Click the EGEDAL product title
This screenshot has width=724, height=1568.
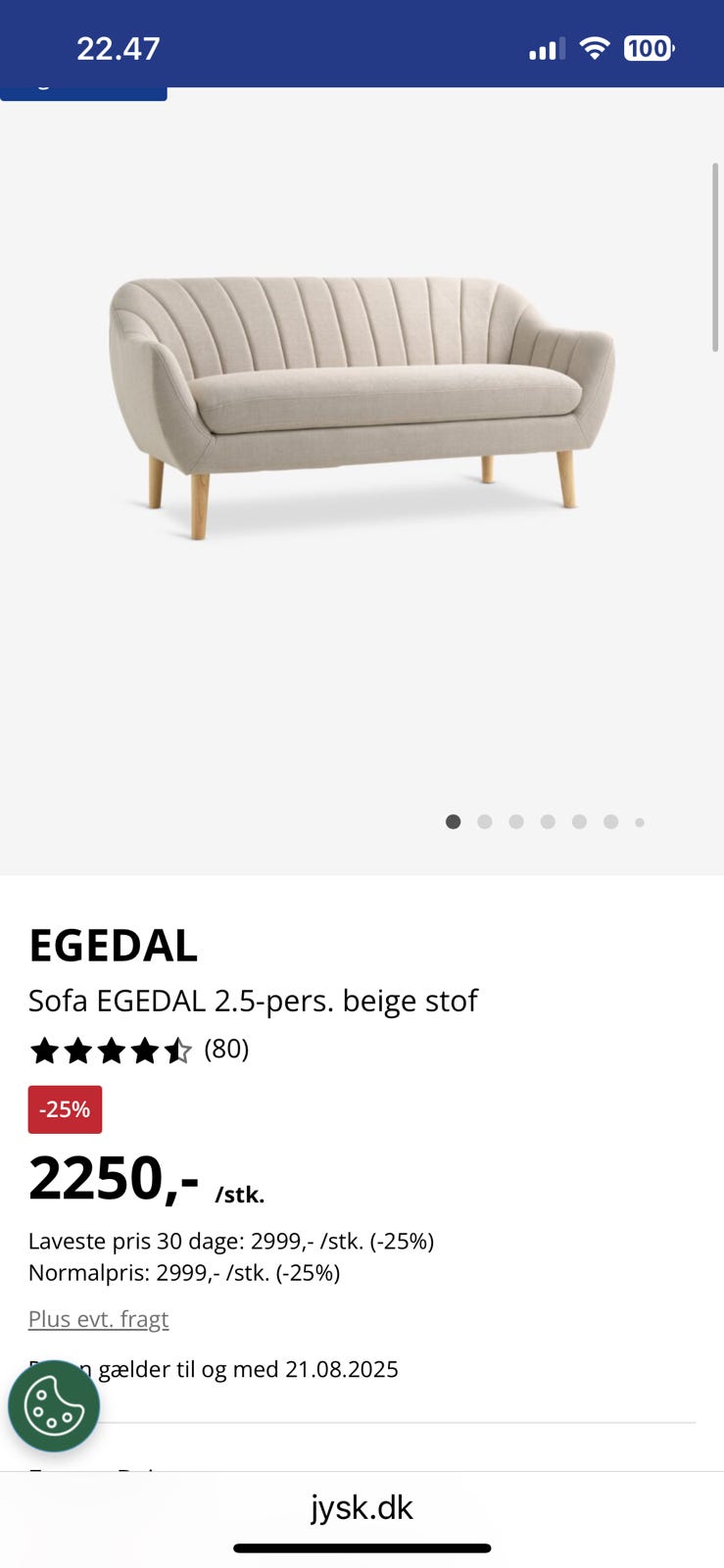click(114, 945)
